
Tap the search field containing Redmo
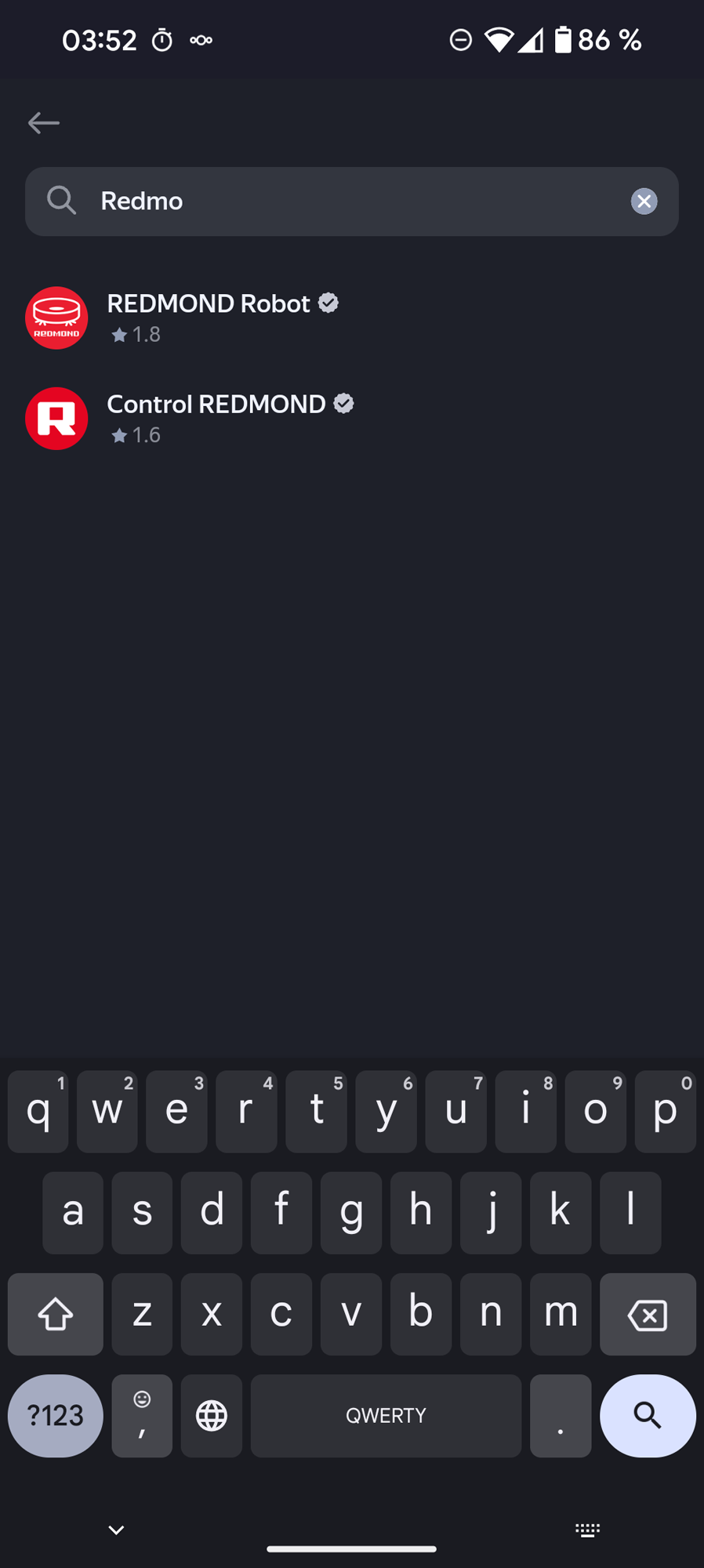point(345,201)
